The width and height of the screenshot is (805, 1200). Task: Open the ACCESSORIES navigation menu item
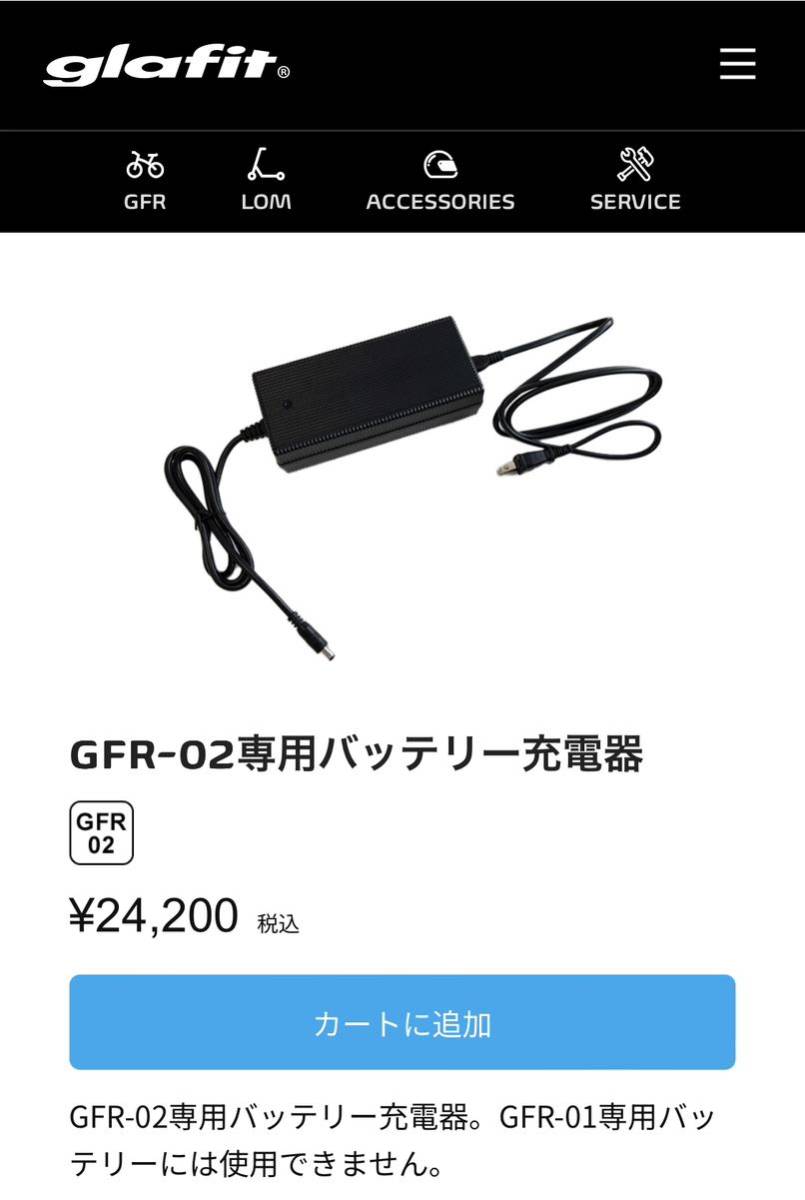(441, 201)
